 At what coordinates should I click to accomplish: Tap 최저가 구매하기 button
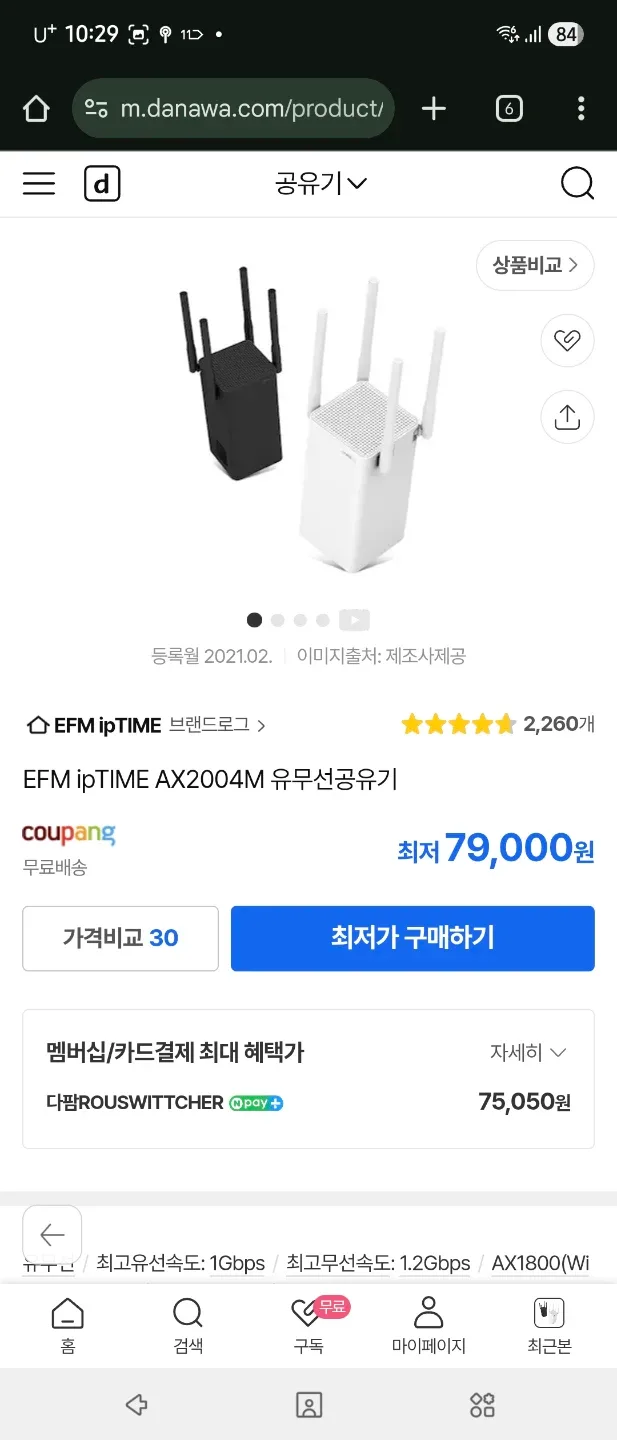[x=412, y=938]
